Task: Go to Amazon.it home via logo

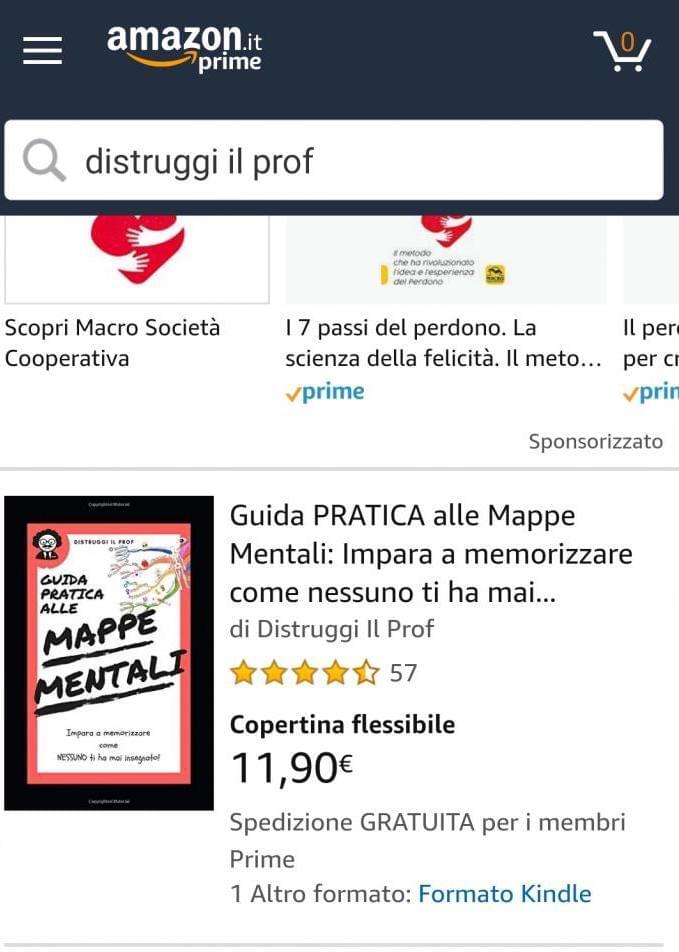Action: [185, 47]
